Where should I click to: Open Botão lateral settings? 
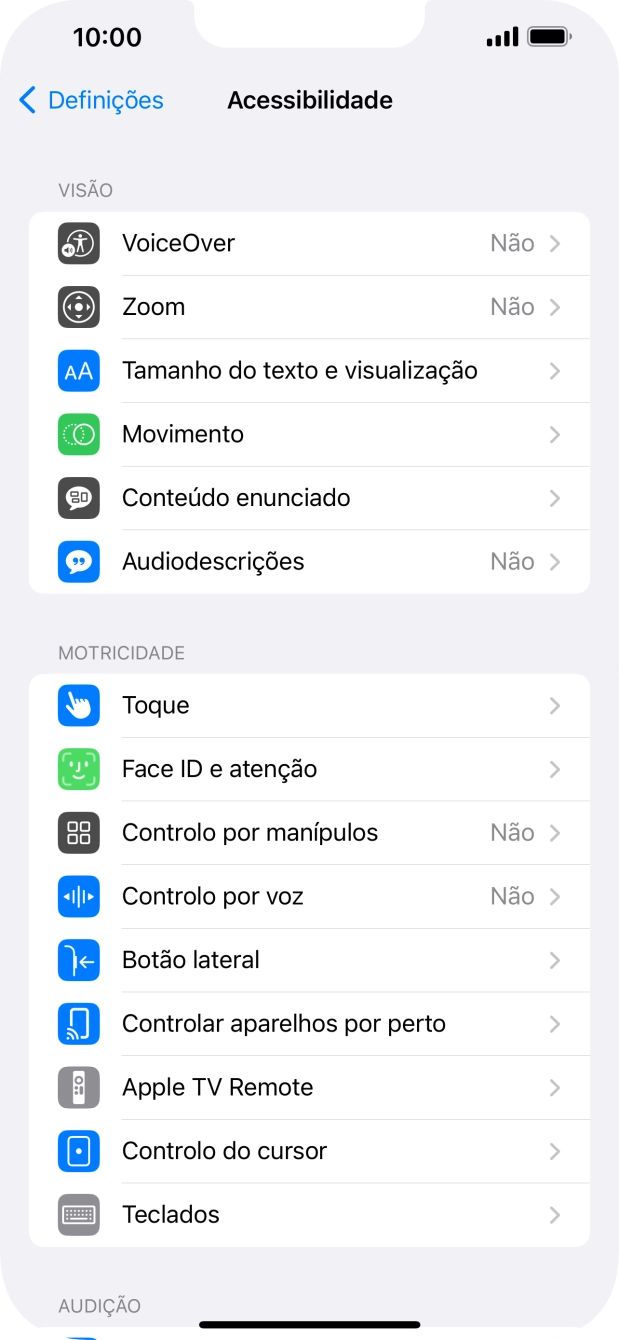(x=309, y=960)
